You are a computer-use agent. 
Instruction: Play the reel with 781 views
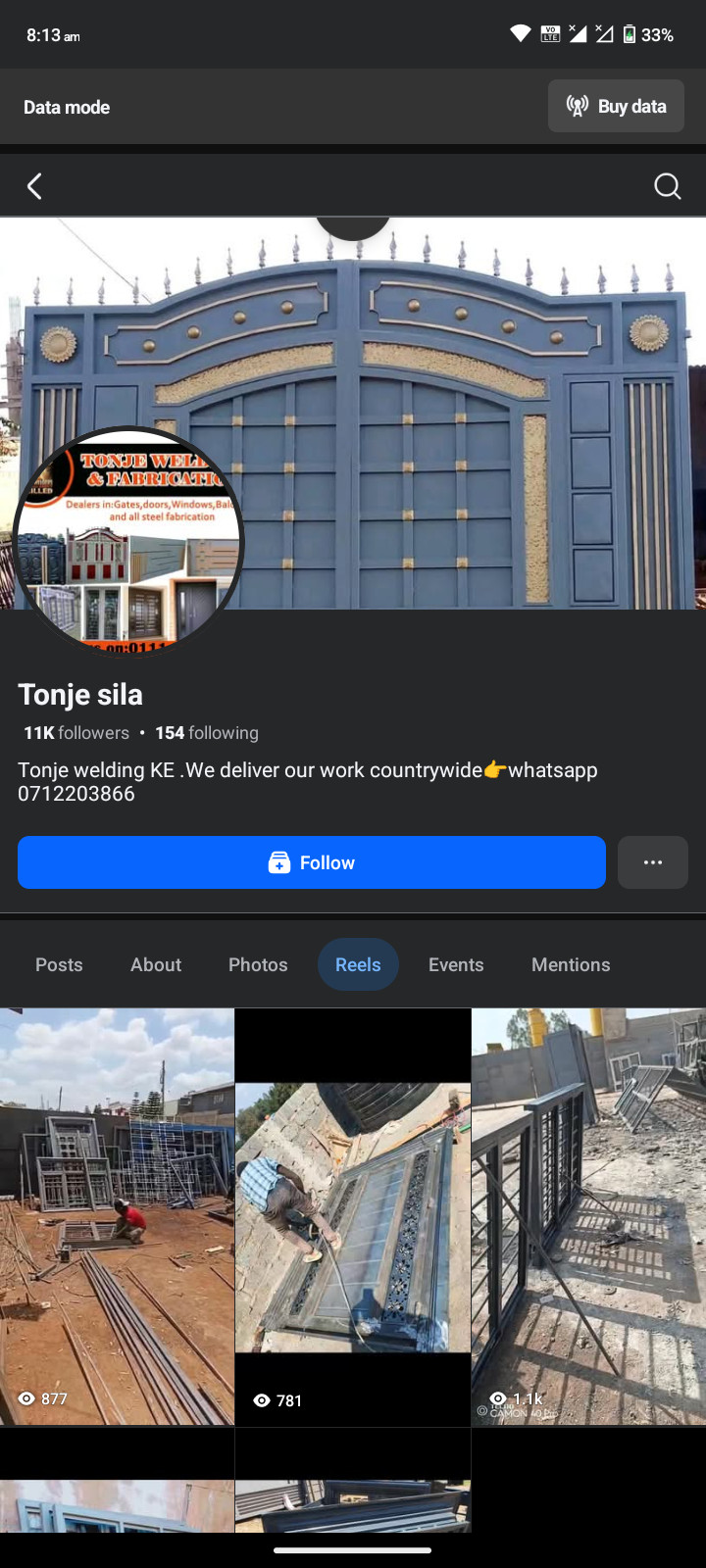[x=353, y=1217]
